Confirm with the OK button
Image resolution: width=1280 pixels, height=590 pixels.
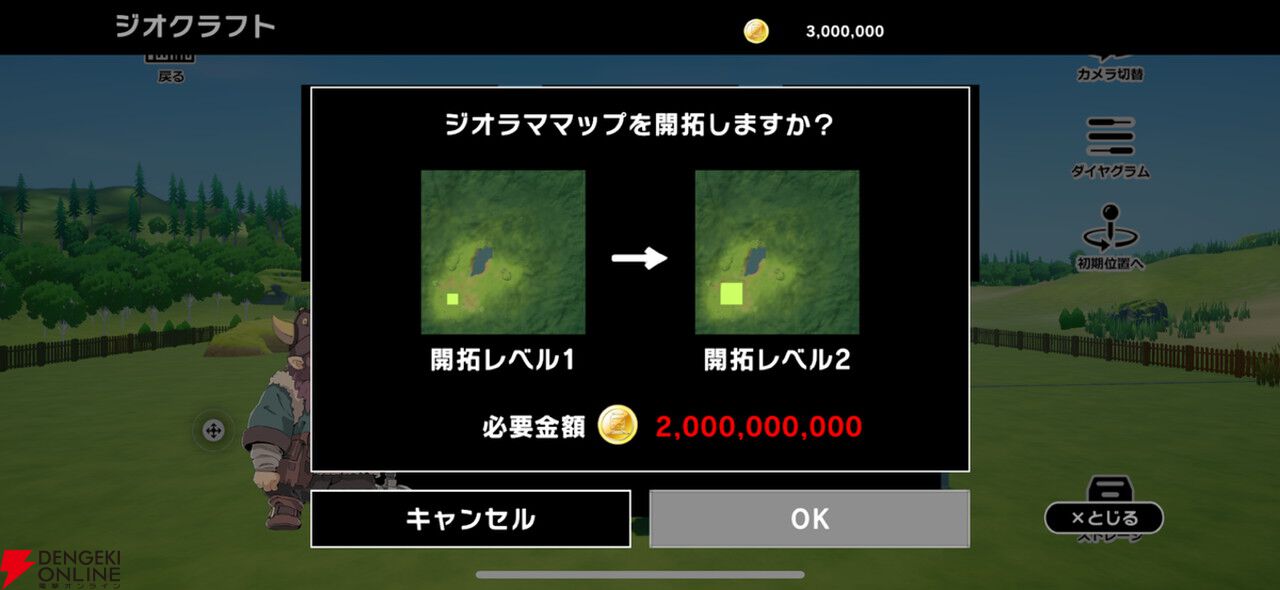[809, 519]
